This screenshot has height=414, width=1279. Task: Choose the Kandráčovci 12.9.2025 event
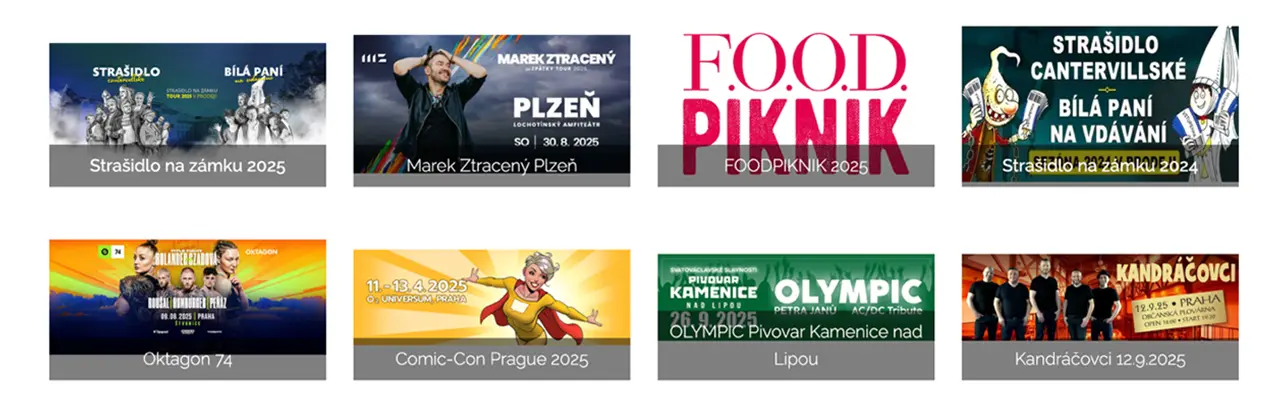pos(1099,309)
